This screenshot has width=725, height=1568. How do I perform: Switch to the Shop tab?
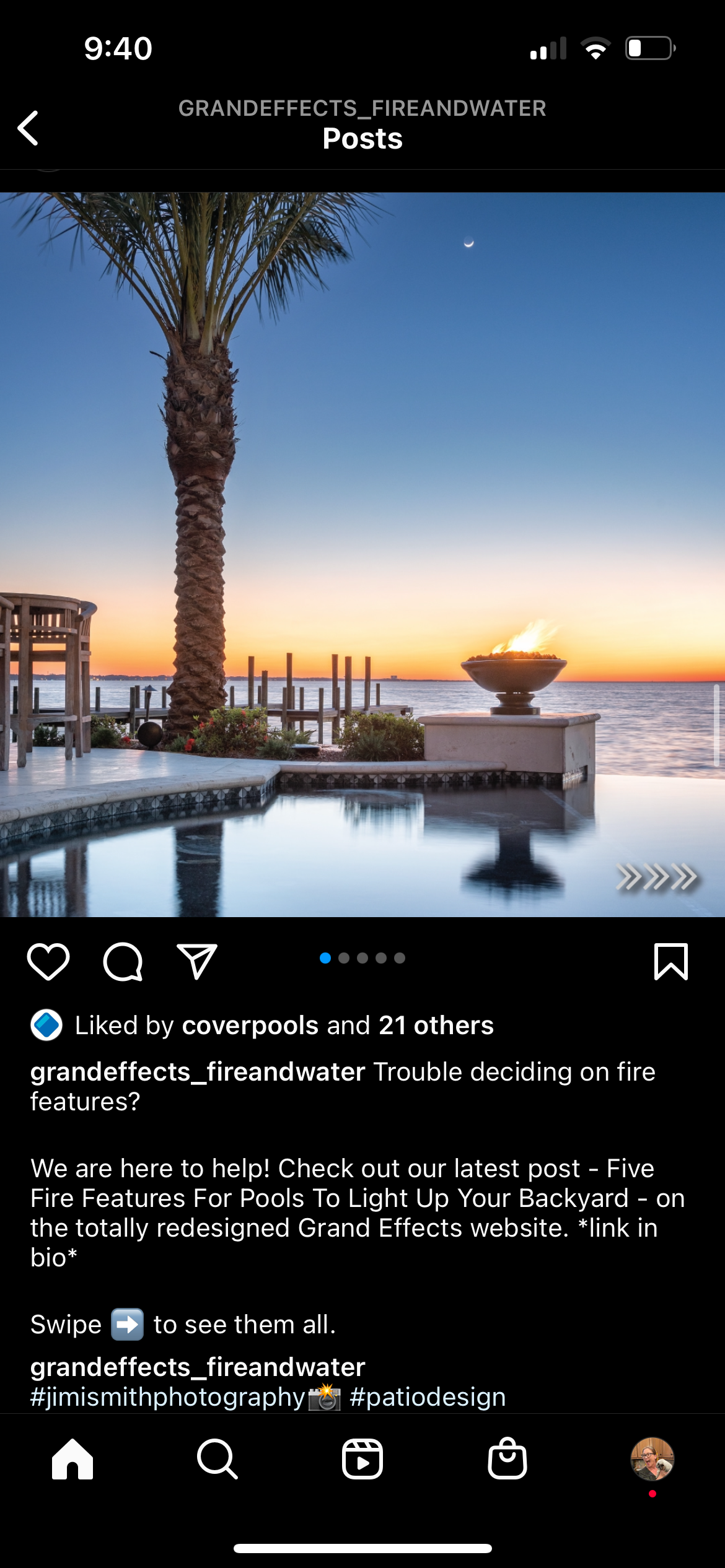[x=507, y=1459]
